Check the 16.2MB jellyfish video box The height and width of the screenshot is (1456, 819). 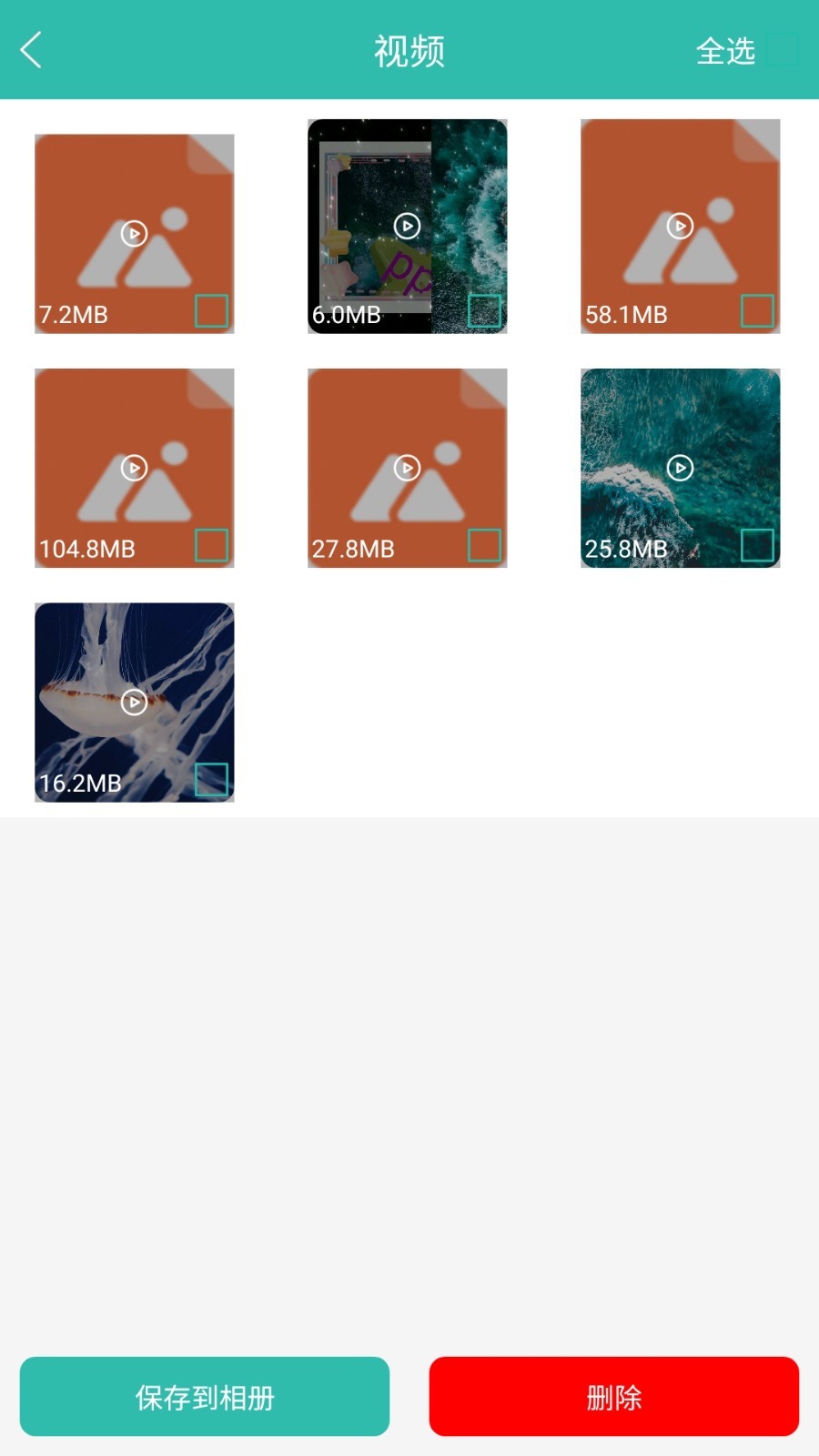(x=211, y=780)
